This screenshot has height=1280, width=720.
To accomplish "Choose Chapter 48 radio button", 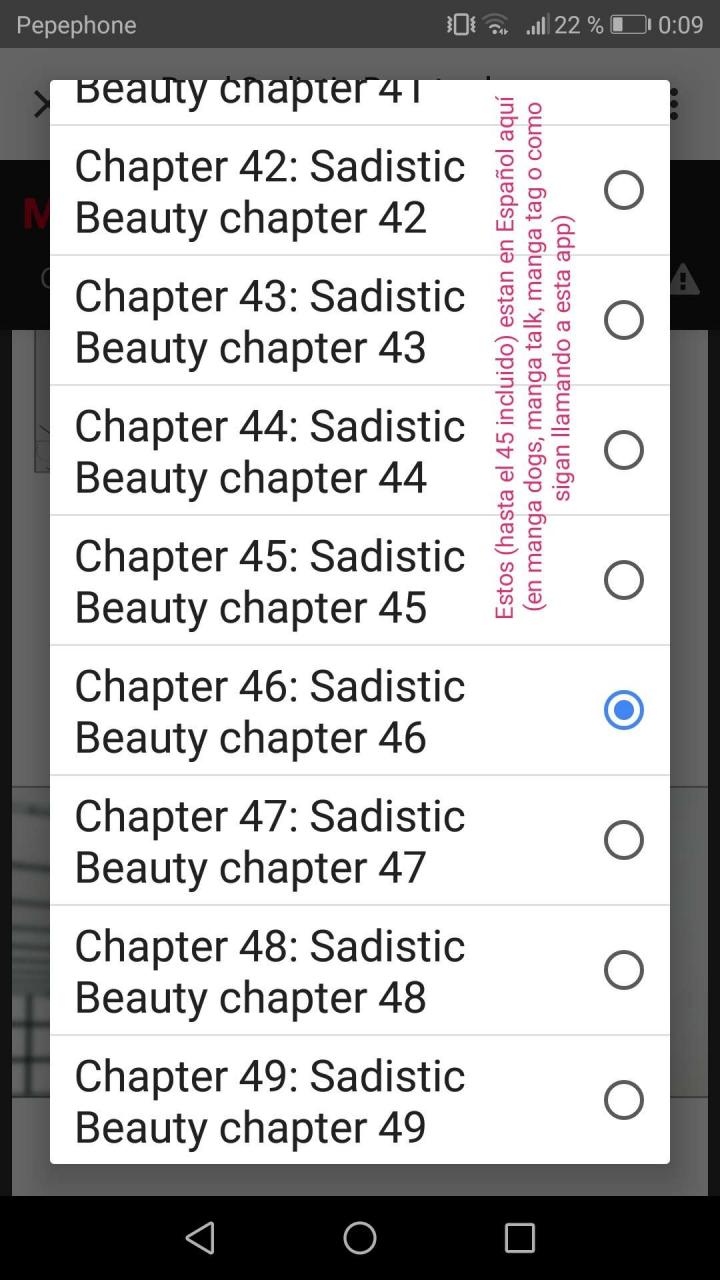I will pos(623,970).
